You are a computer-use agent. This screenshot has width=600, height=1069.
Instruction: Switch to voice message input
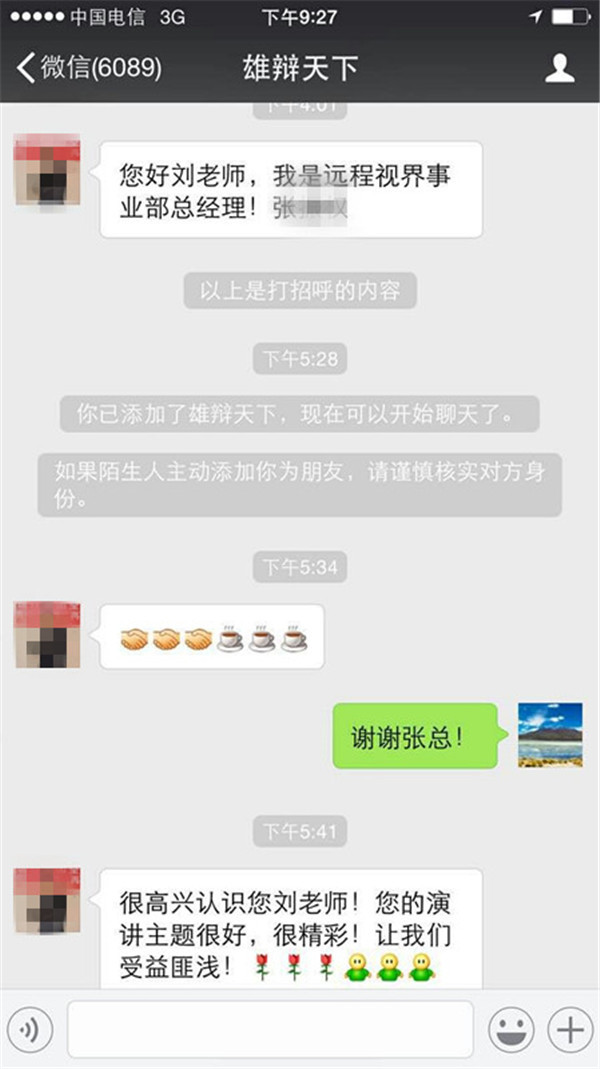pyautogui.click(x=30, y=1029)
